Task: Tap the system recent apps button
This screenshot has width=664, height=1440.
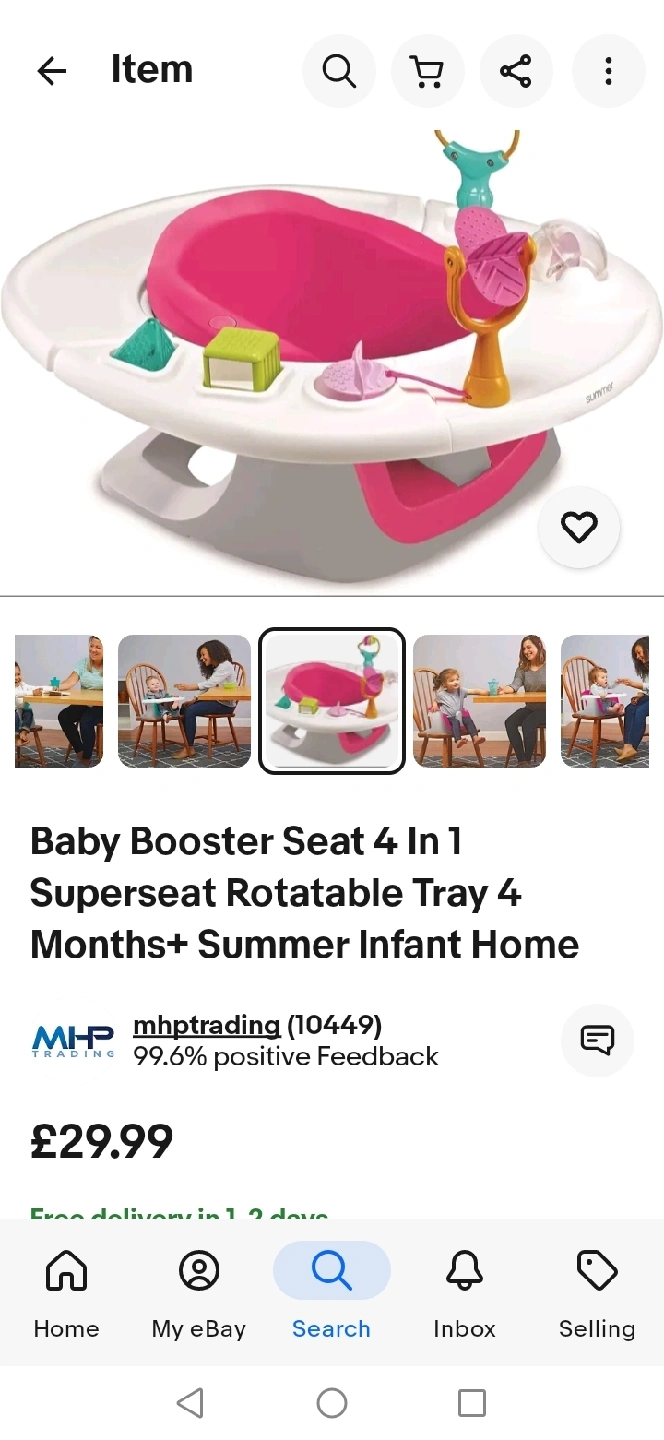Action: point(472,1403)
